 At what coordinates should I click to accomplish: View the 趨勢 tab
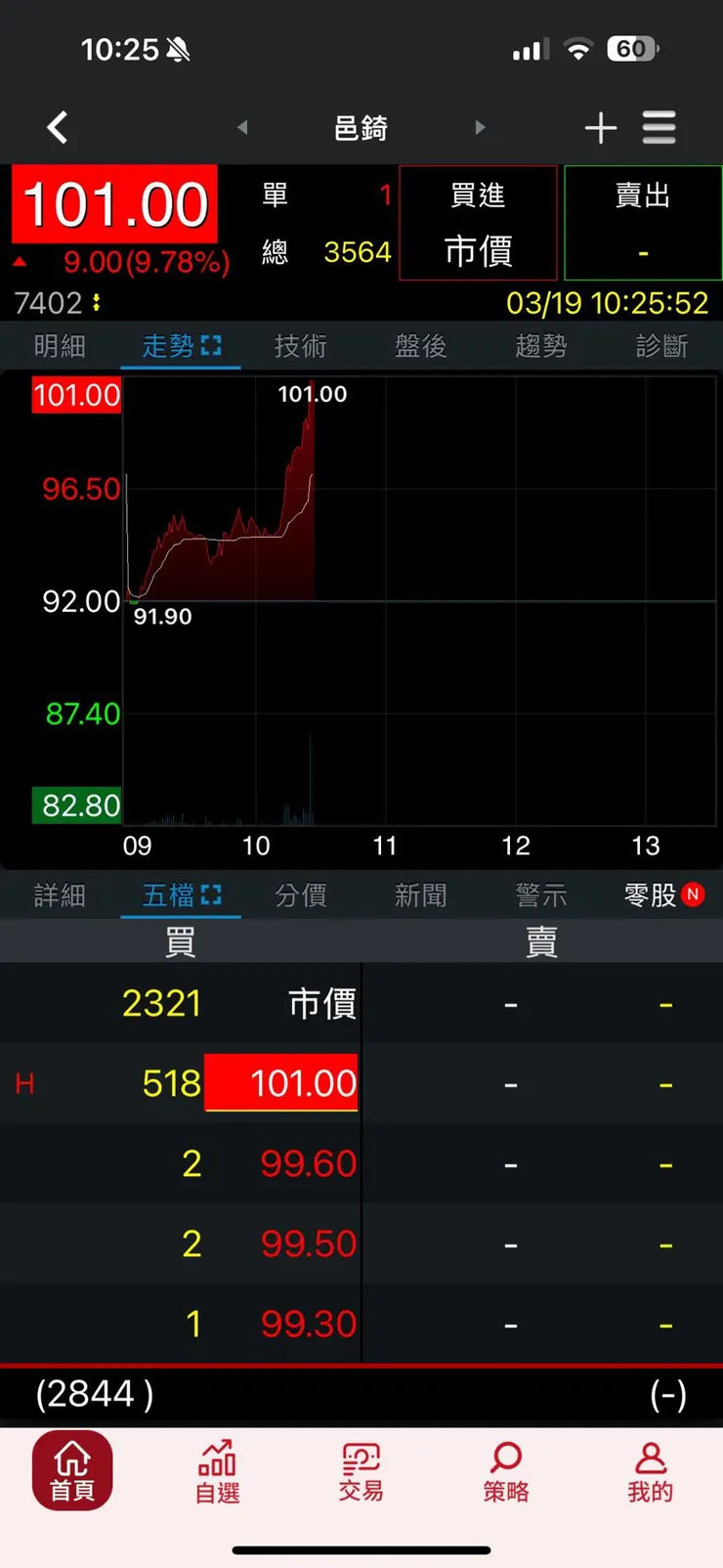pos(540,346)
